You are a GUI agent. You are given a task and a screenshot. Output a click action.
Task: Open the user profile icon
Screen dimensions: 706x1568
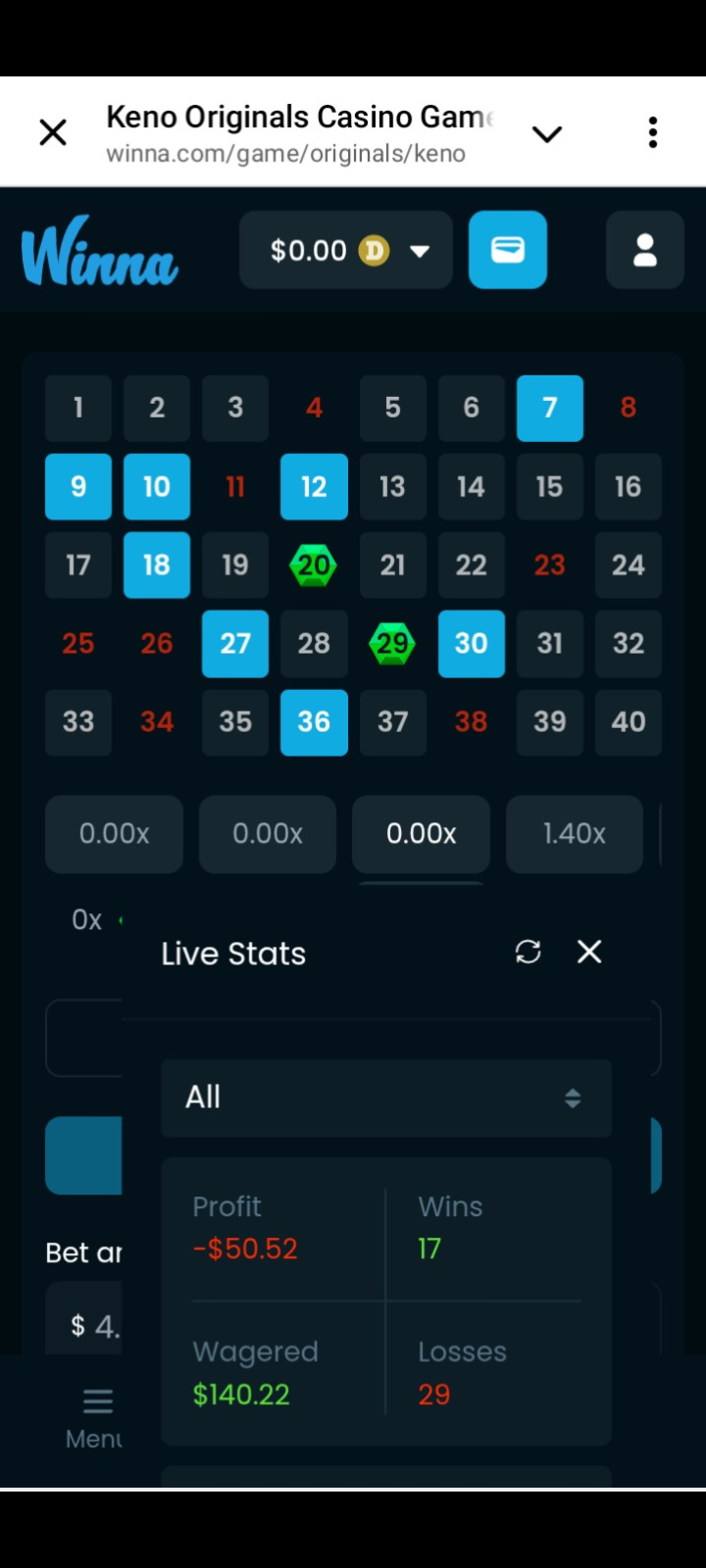pos(644,250)
